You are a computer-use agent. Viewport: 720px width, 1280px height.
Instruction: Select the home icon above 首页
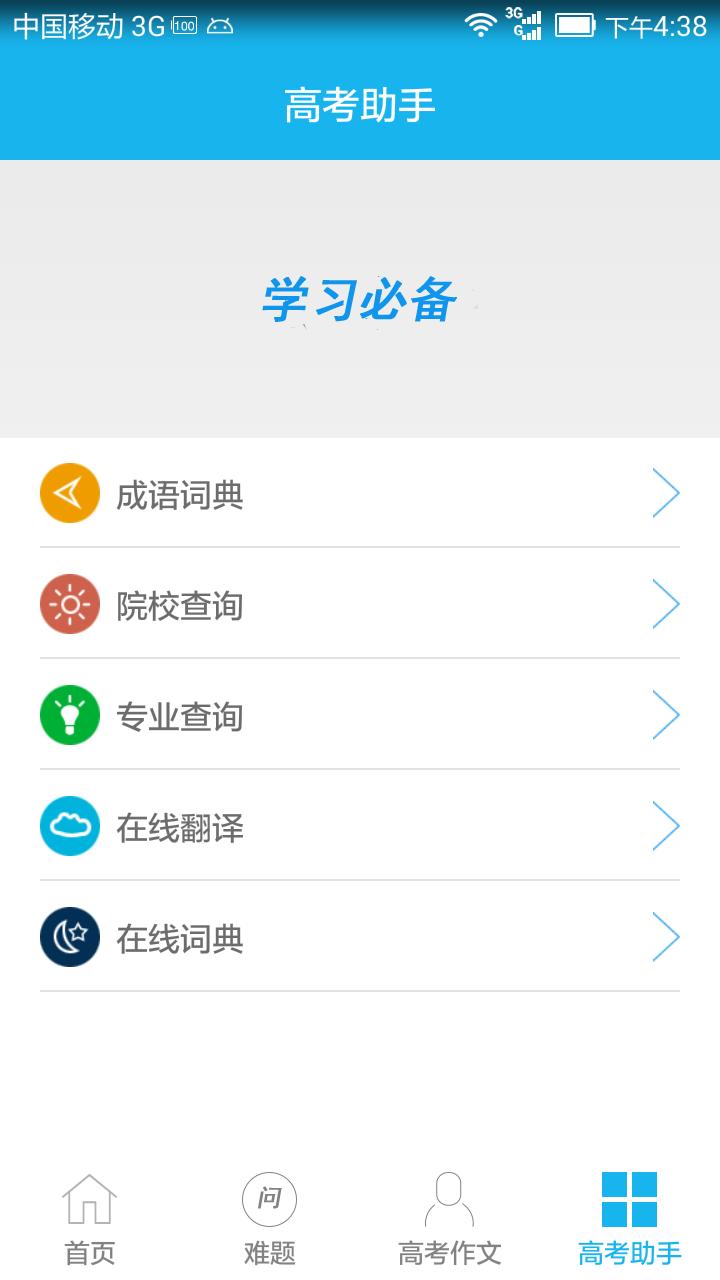click(89, 1199)
